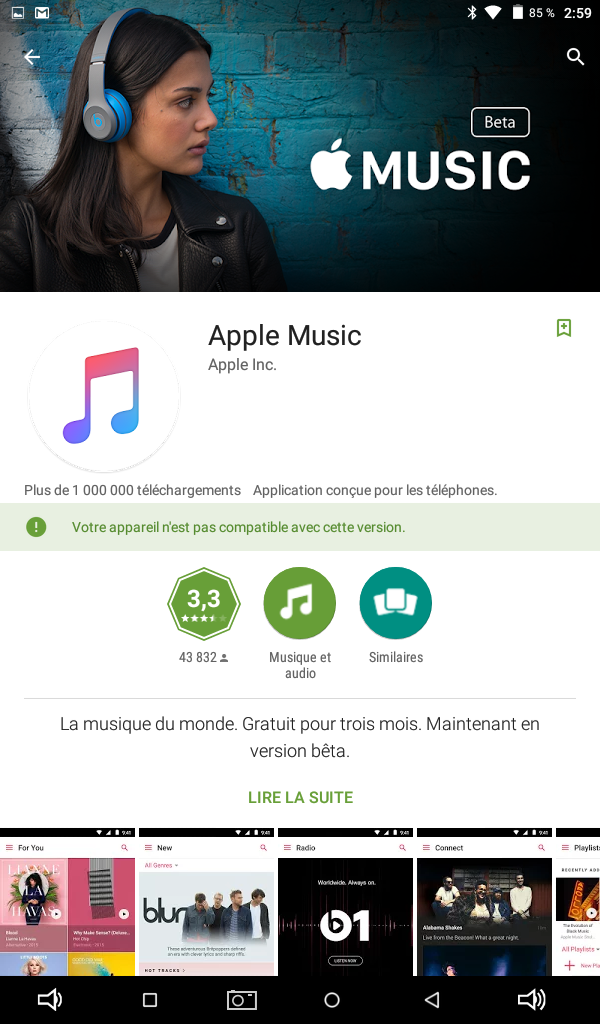Add Apple Music to wishlist bookmark

click(x=564, y=328)
